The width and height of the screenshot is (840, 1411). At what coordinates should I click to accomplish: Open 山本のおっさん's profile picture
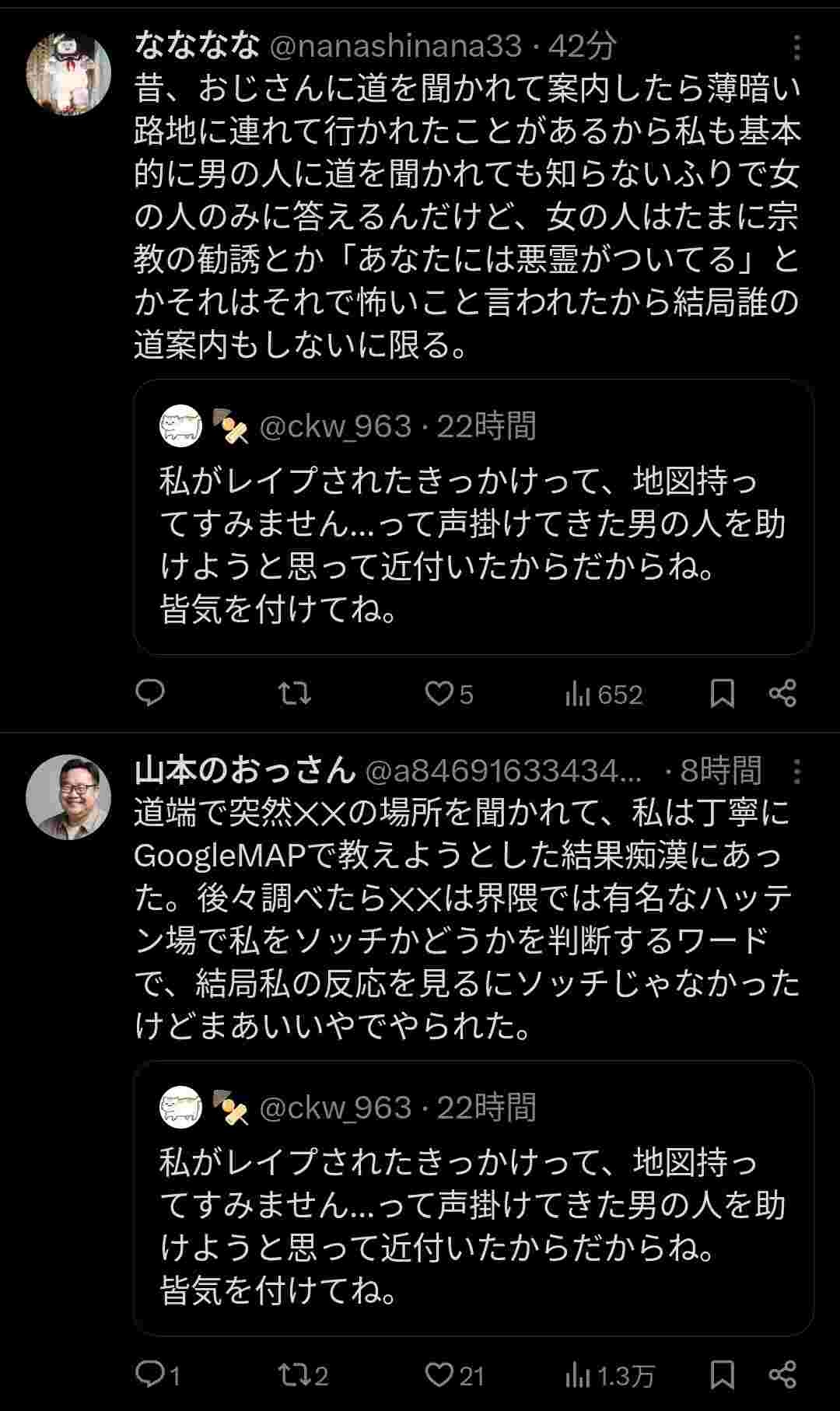68,797
